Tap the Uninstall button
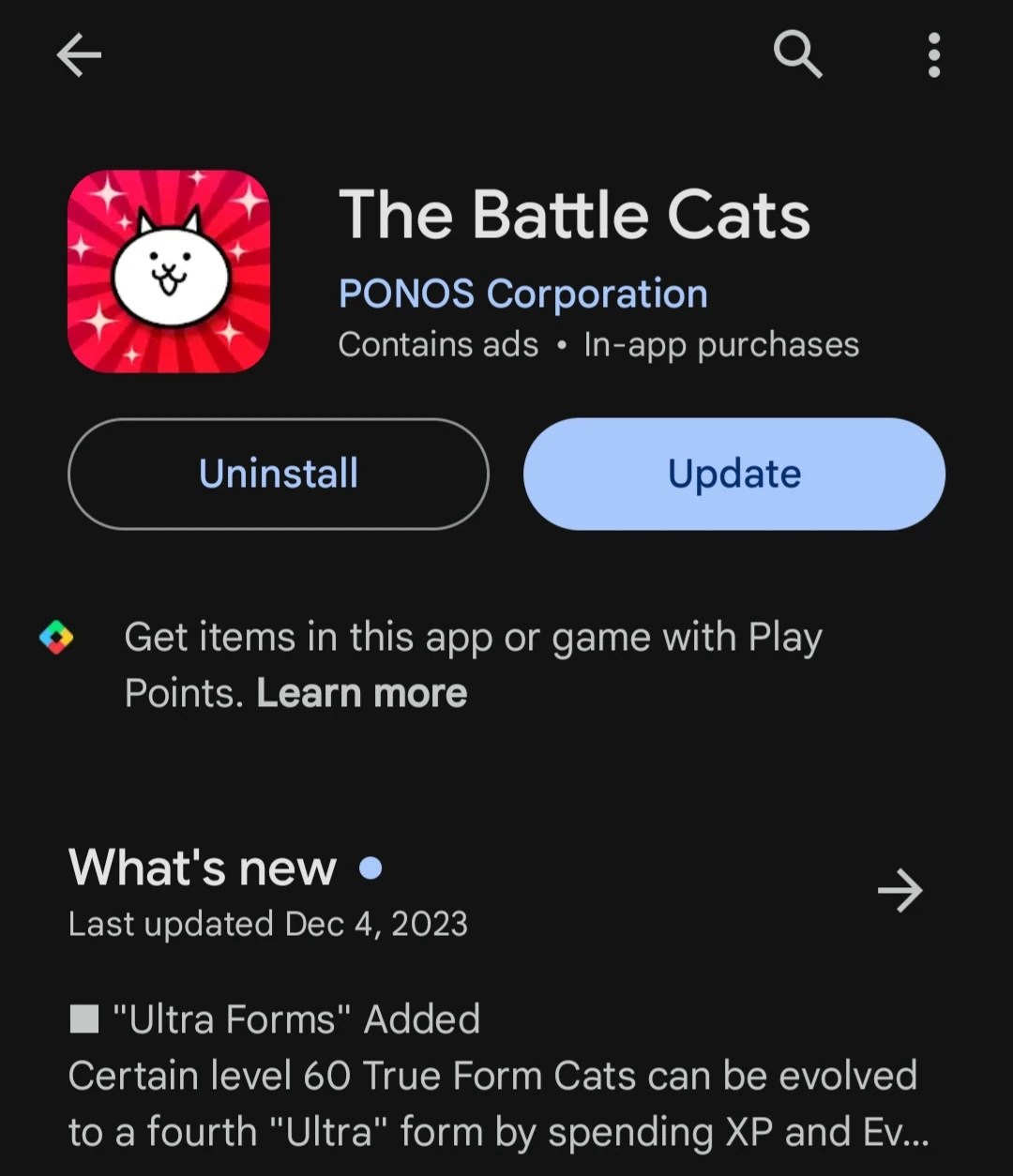The height and width of the screenshot is (1176, 1013). click(278, 474)
